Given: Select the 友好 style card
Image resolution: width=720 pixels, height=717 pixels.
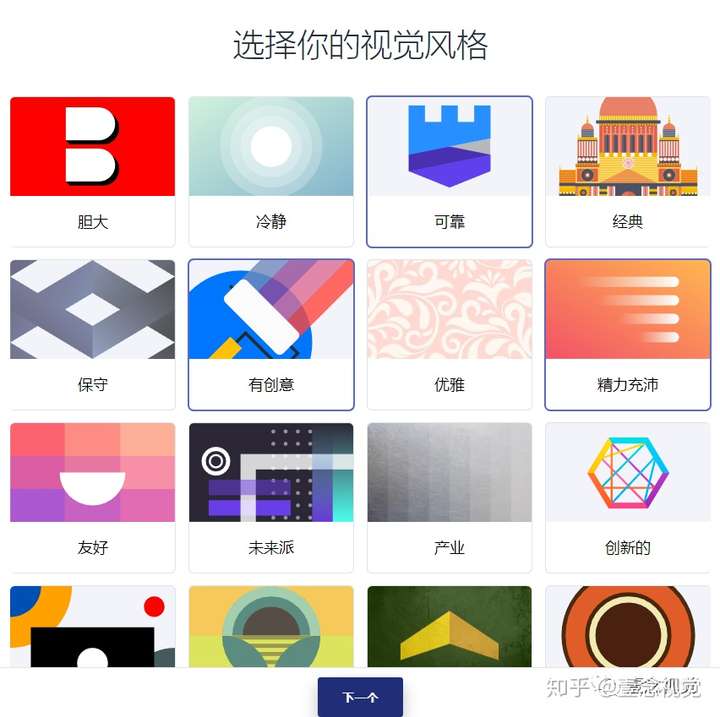Looking at the screenshot, I should (92, 497).
